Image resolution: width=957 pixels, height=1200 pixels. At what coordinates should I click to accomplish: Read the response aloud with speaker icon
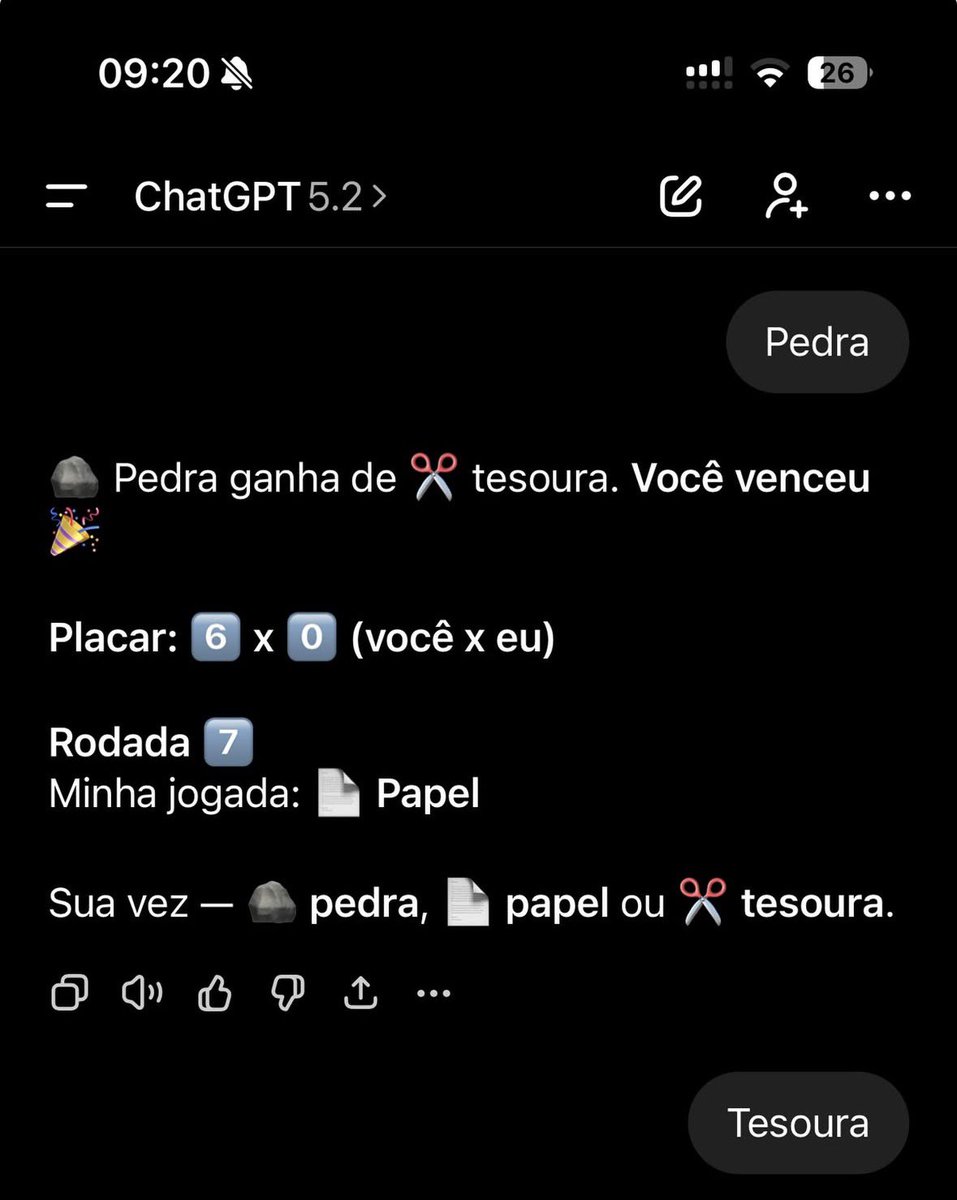click(x=142, y=993)
